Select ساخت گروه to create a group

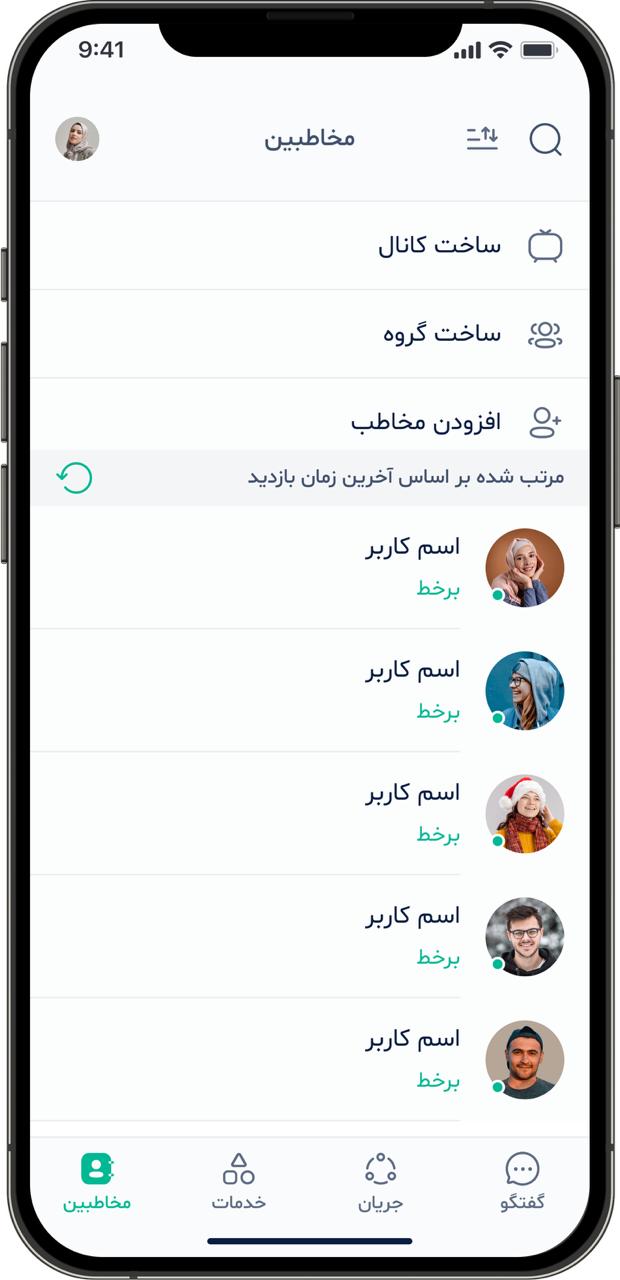point(442,334)
